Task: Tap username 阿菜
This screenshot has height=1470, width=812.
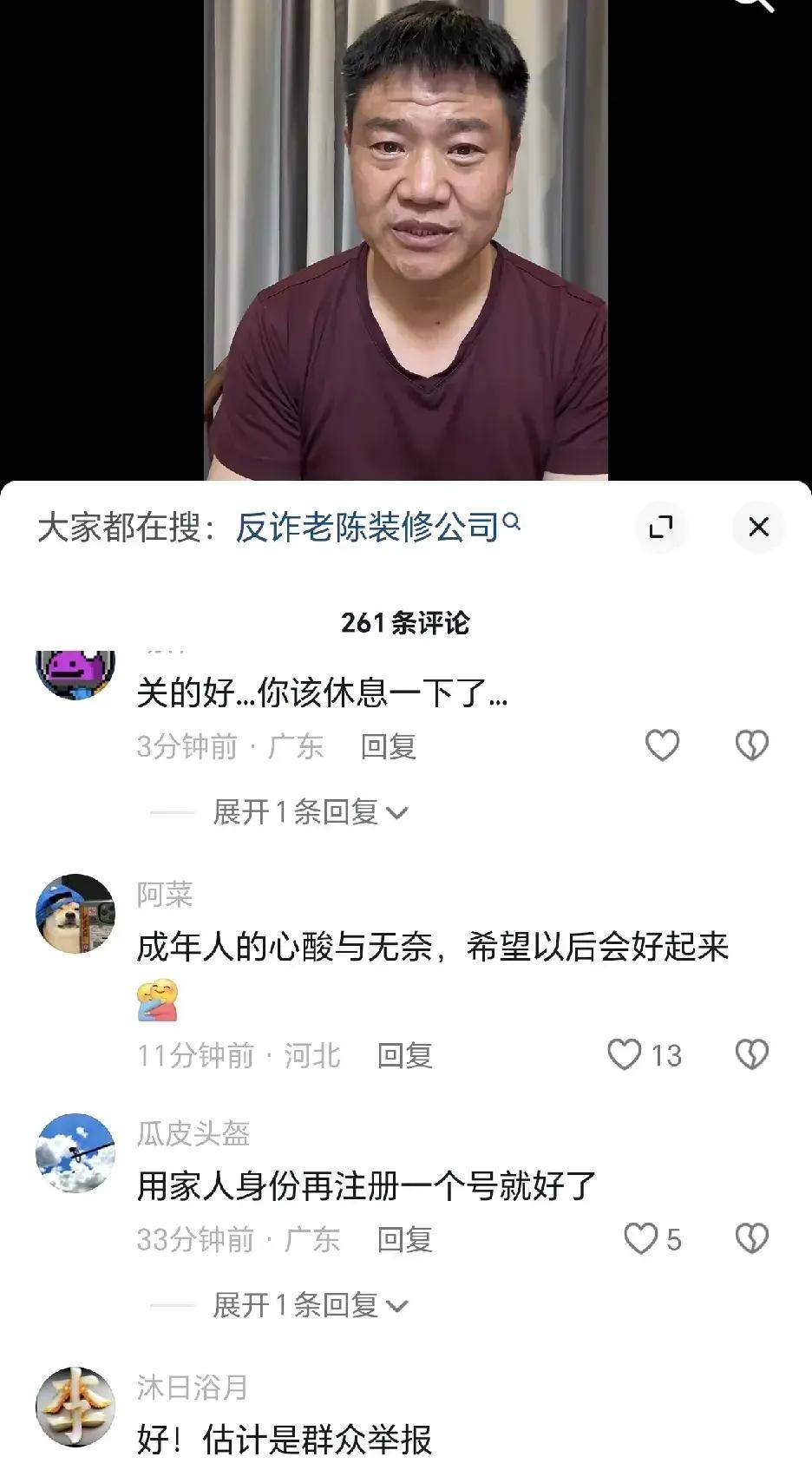Action: click(x=165, y=894)
